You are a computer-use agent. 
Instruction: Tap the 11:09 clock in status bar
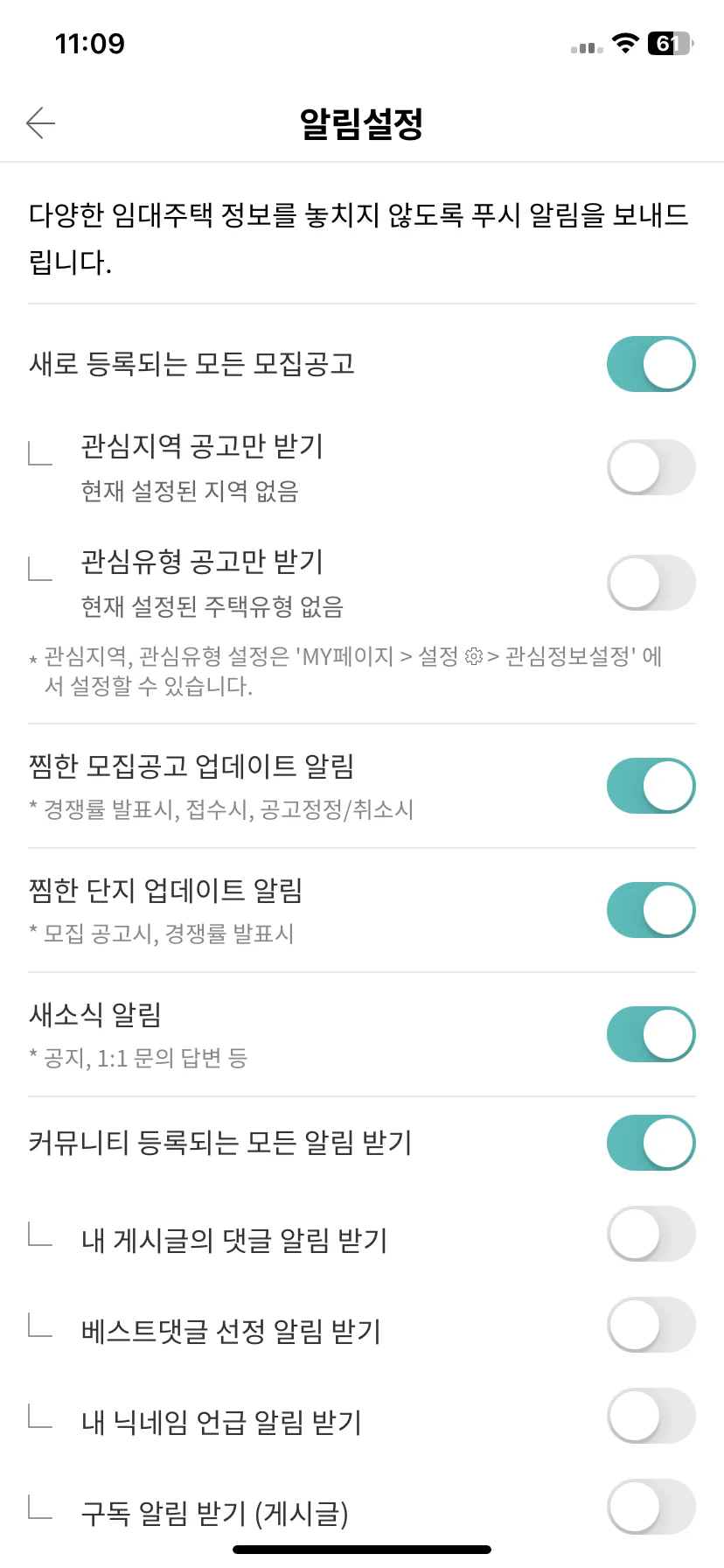[90, 43]
